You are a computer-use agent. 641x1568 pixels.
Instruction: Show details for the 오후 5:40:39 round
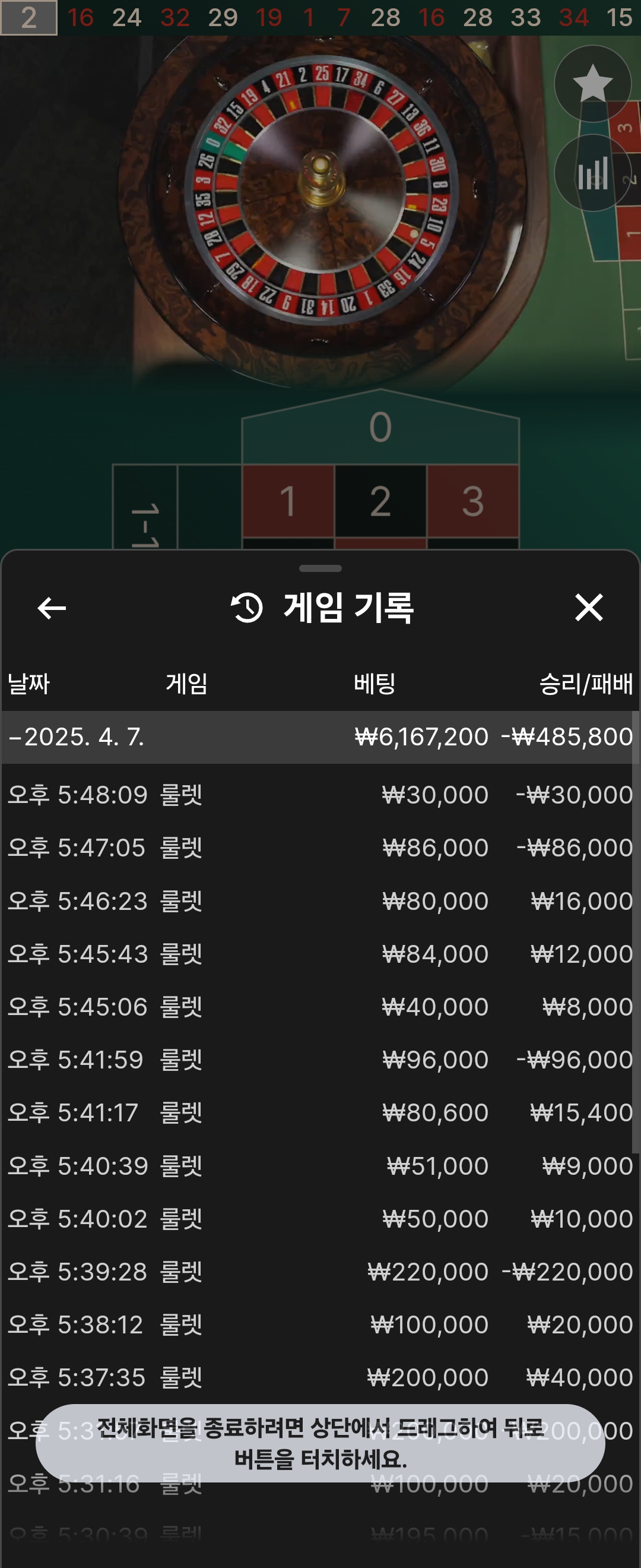(x=319, y=1166)
